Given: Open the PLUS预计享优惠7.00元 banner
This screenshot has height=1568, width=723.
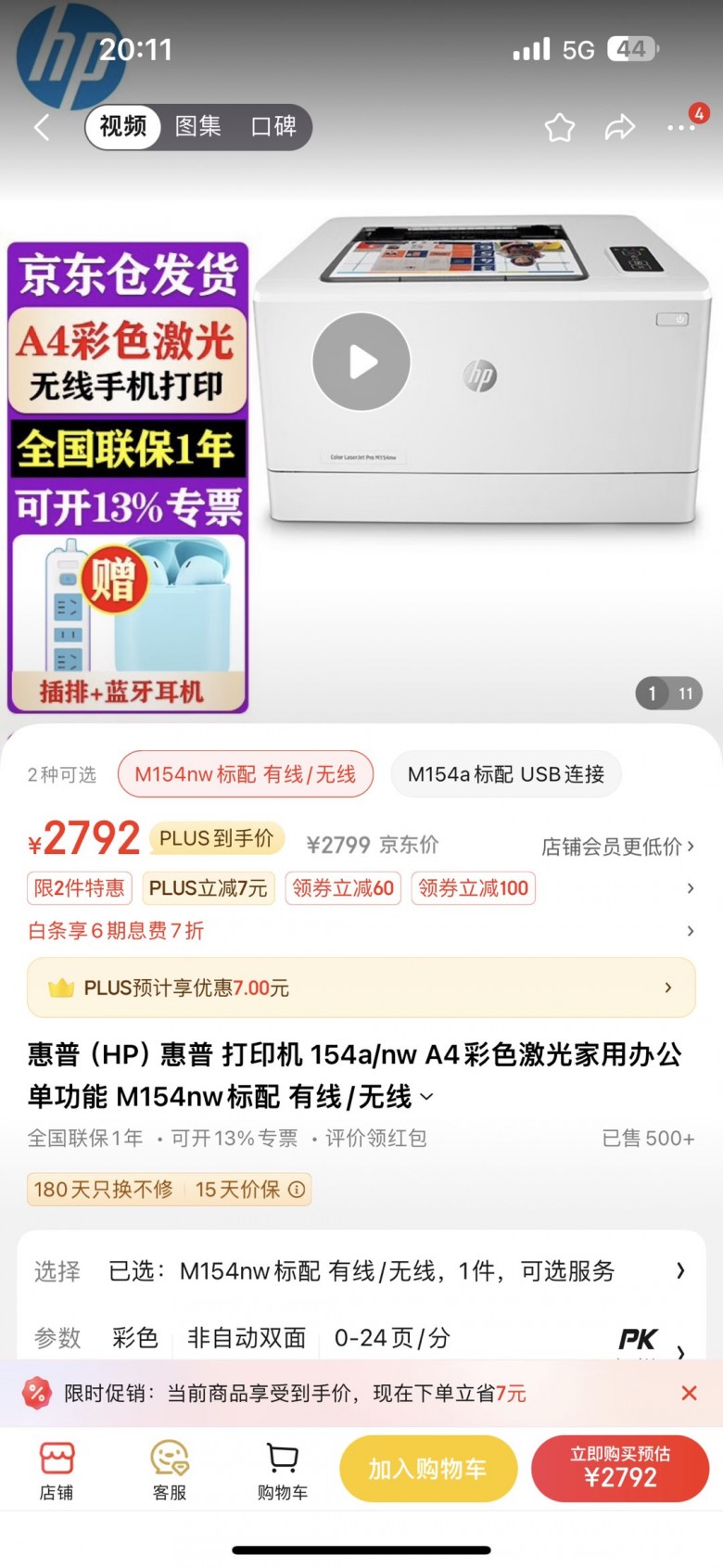Looking at the screenshot, I should [361, 988].
